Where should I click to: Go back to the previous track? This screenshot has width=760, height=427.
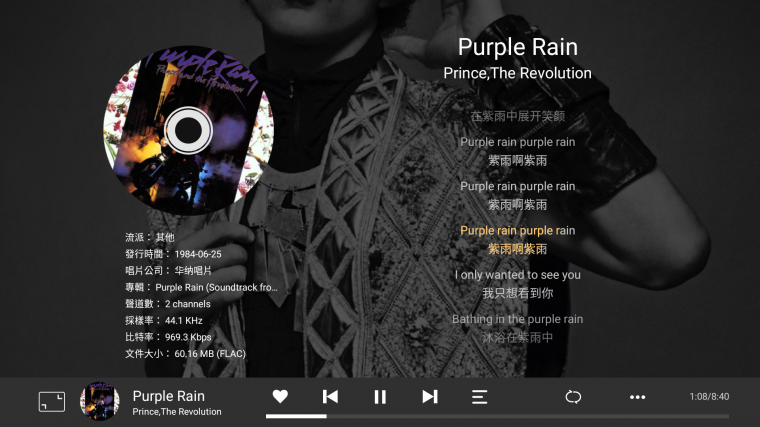(330, 397)
